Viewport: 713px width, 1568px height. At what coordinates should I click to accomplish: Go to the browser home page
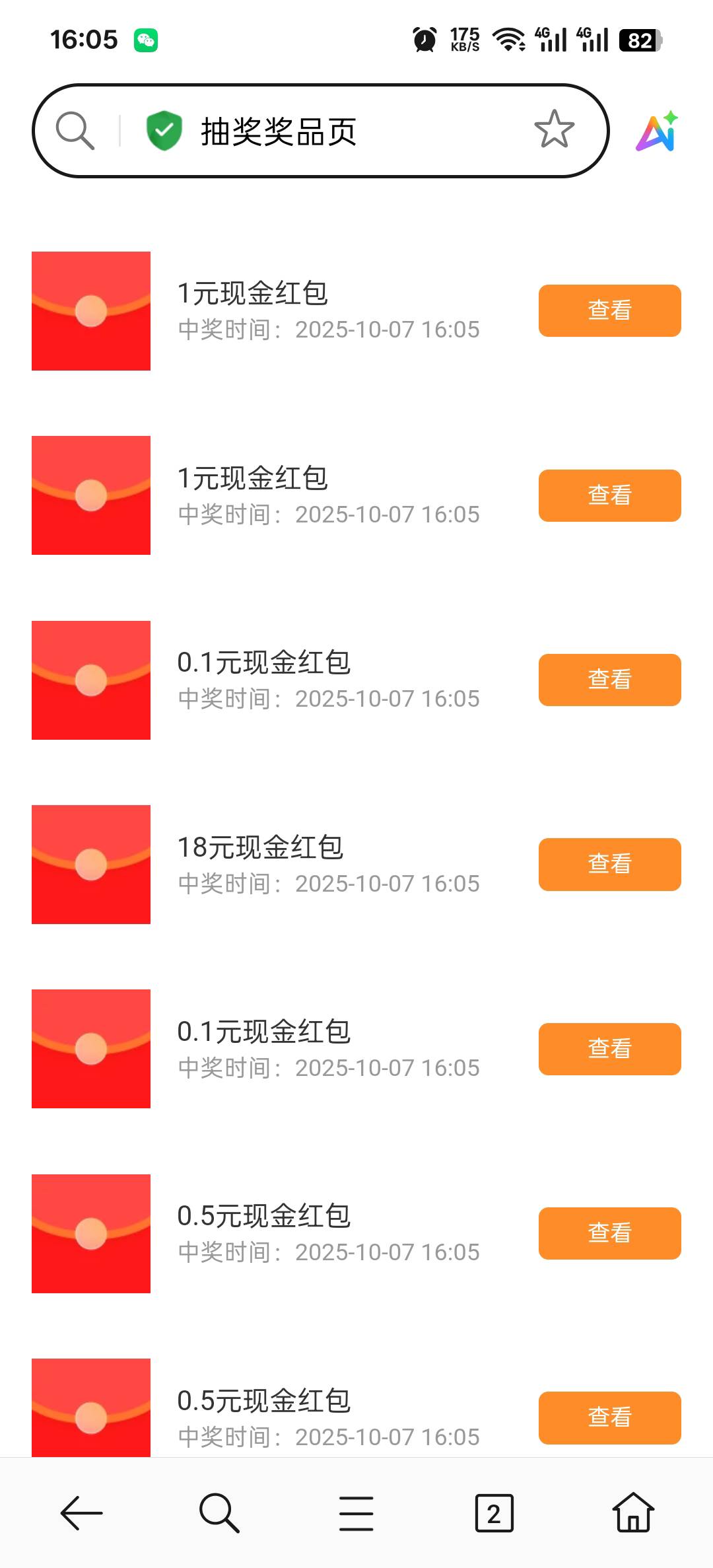632,1513
